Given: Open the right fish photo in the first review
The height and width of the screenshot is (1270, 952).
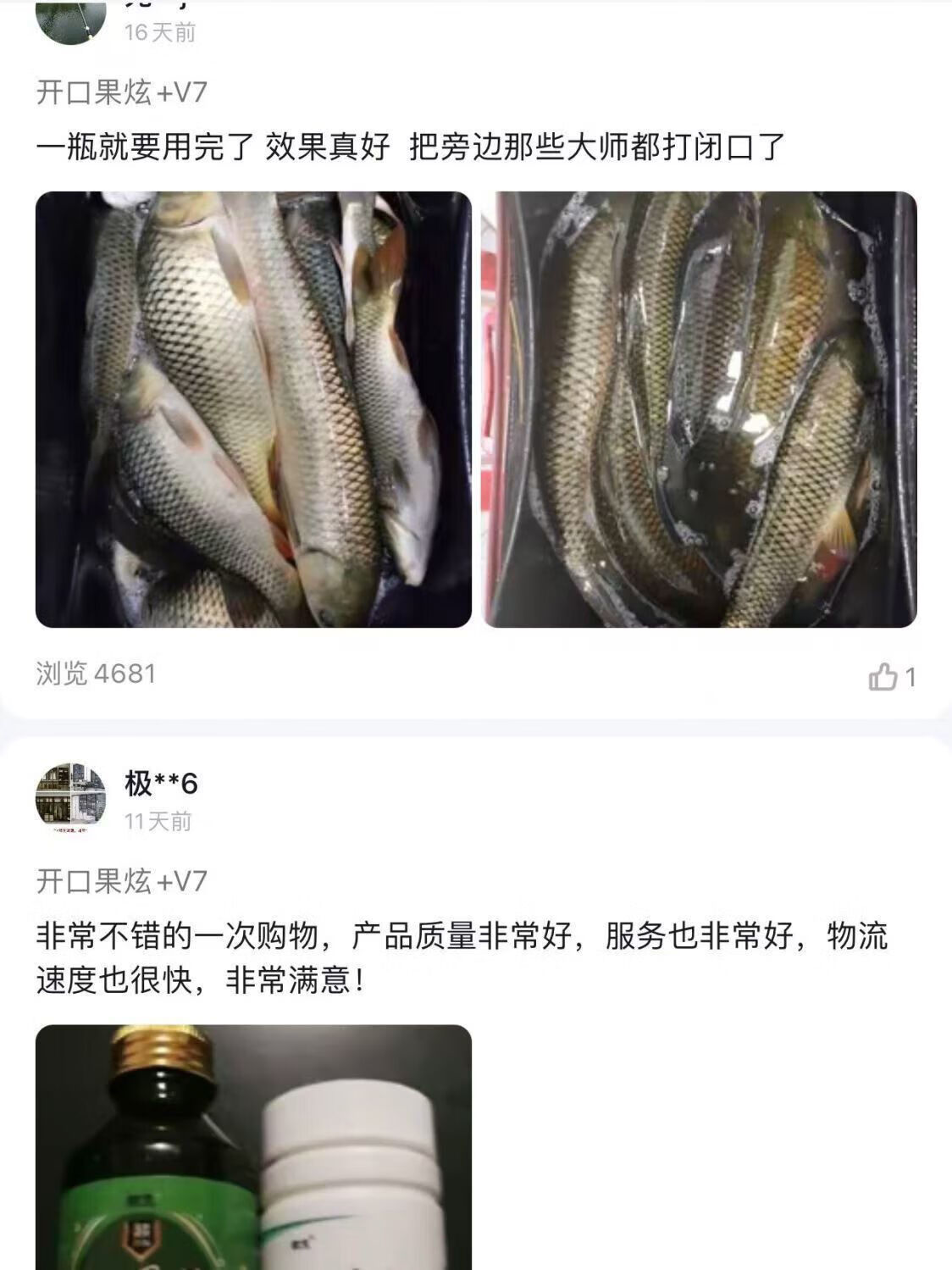Looking at the screenshot, I should click(699, 409).
